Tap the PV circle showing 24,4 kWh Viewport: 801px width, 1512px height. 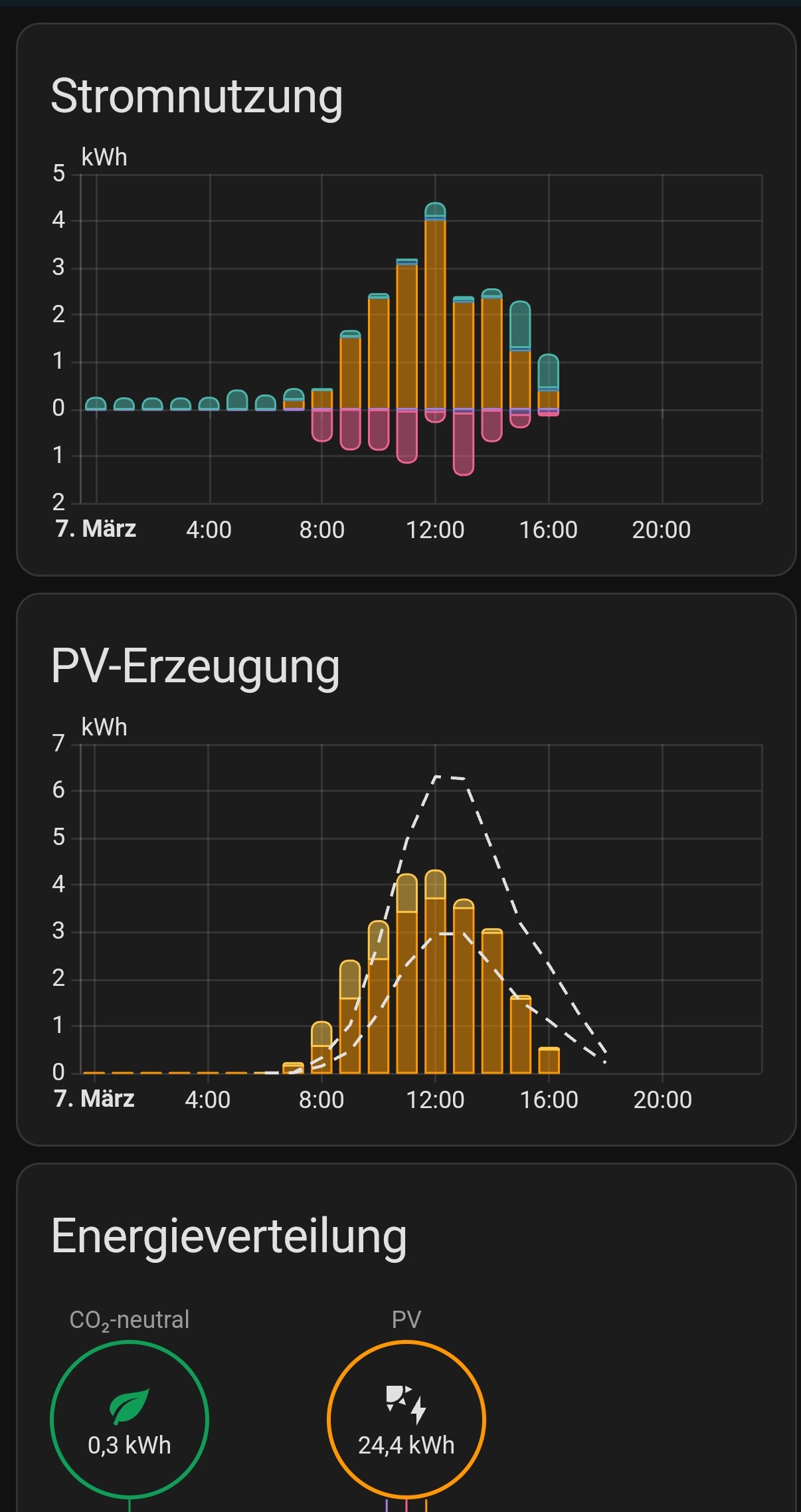406,1419
